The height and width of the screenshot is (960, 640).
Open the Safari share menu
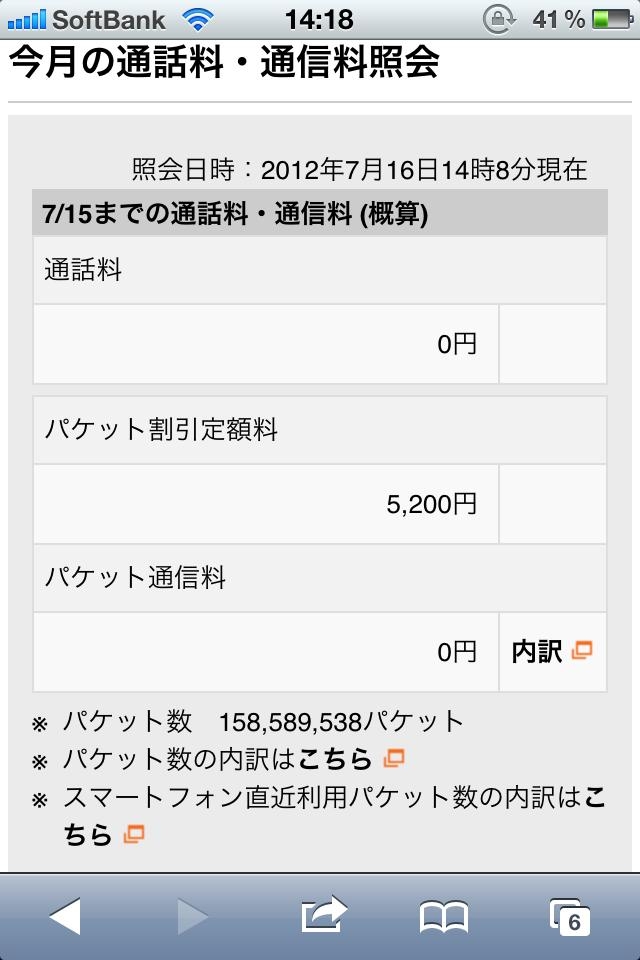pyautogui.click(x=323, y=915)
